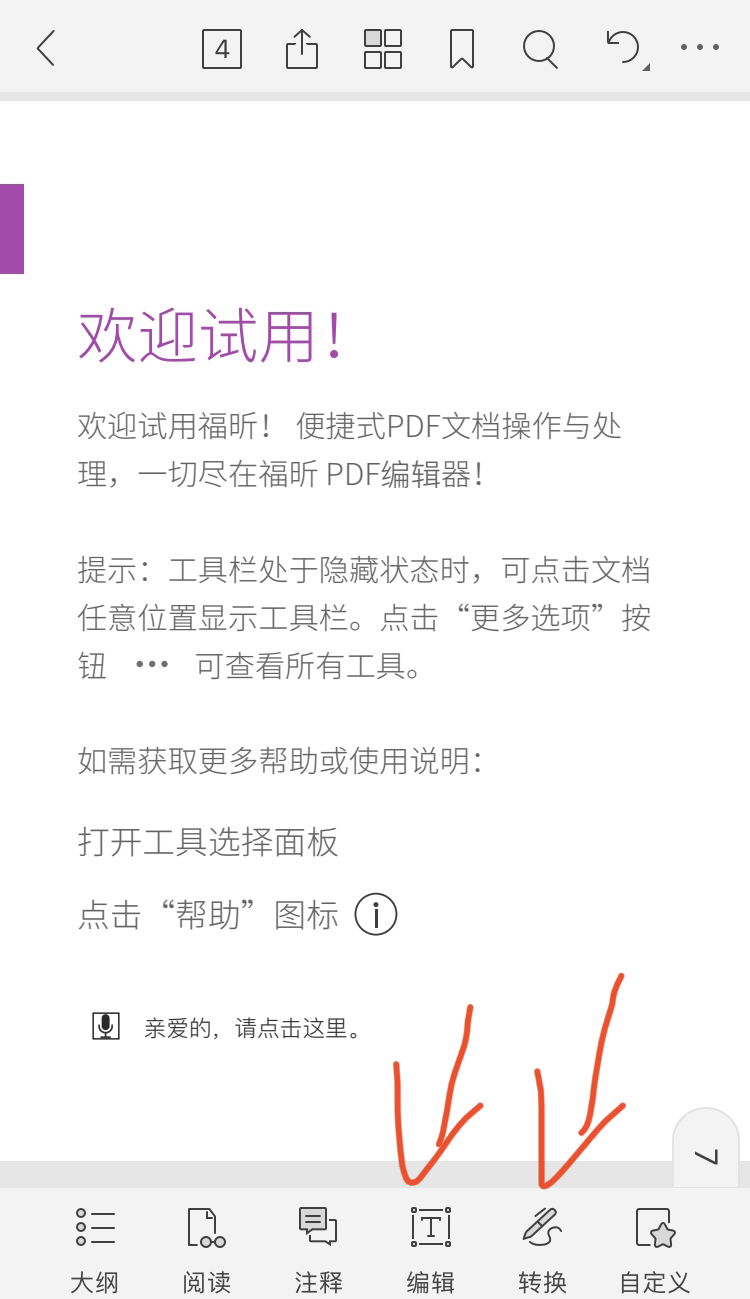
Task: Go back using the top-left arrow
Action: point(46,48)
